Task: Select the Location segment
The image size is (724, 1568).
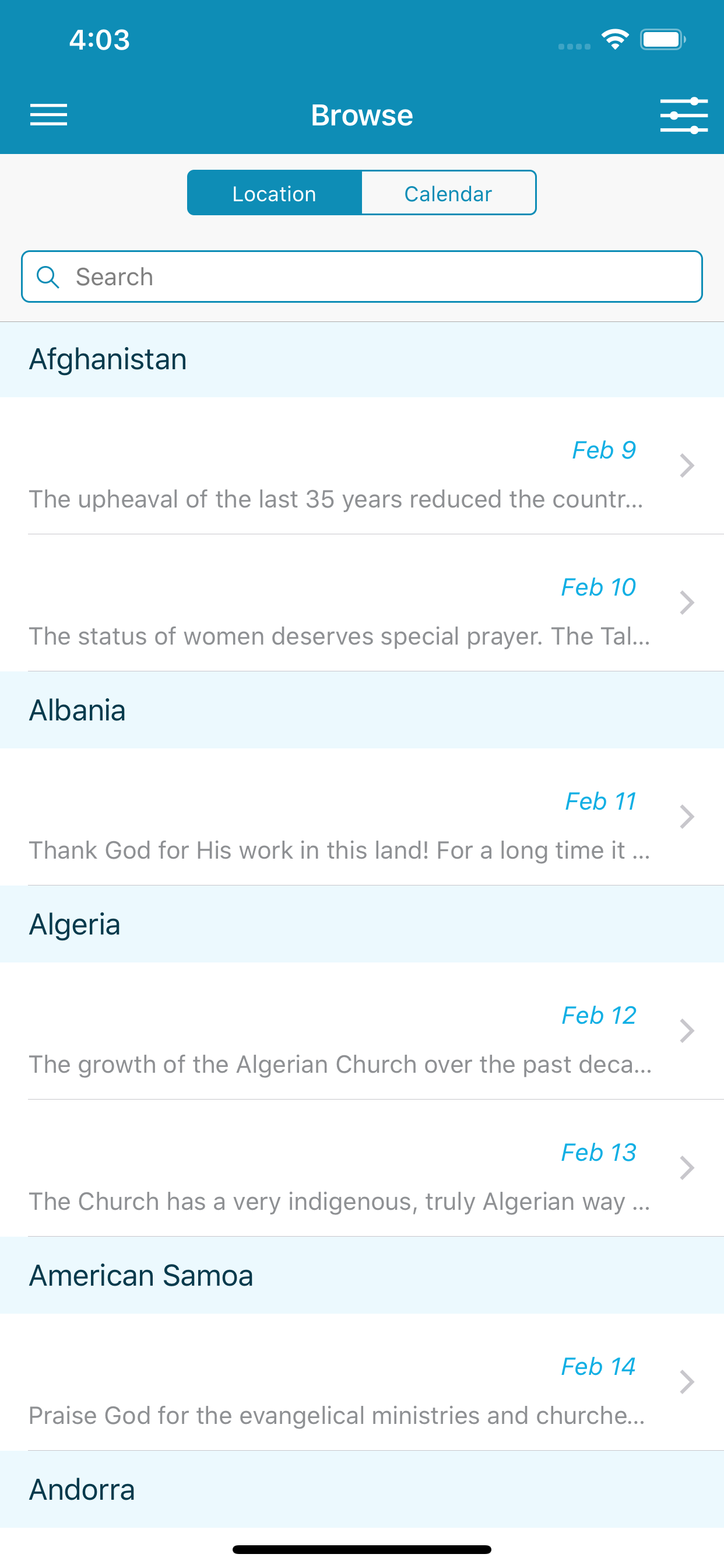Action: [x=275, y=193]
